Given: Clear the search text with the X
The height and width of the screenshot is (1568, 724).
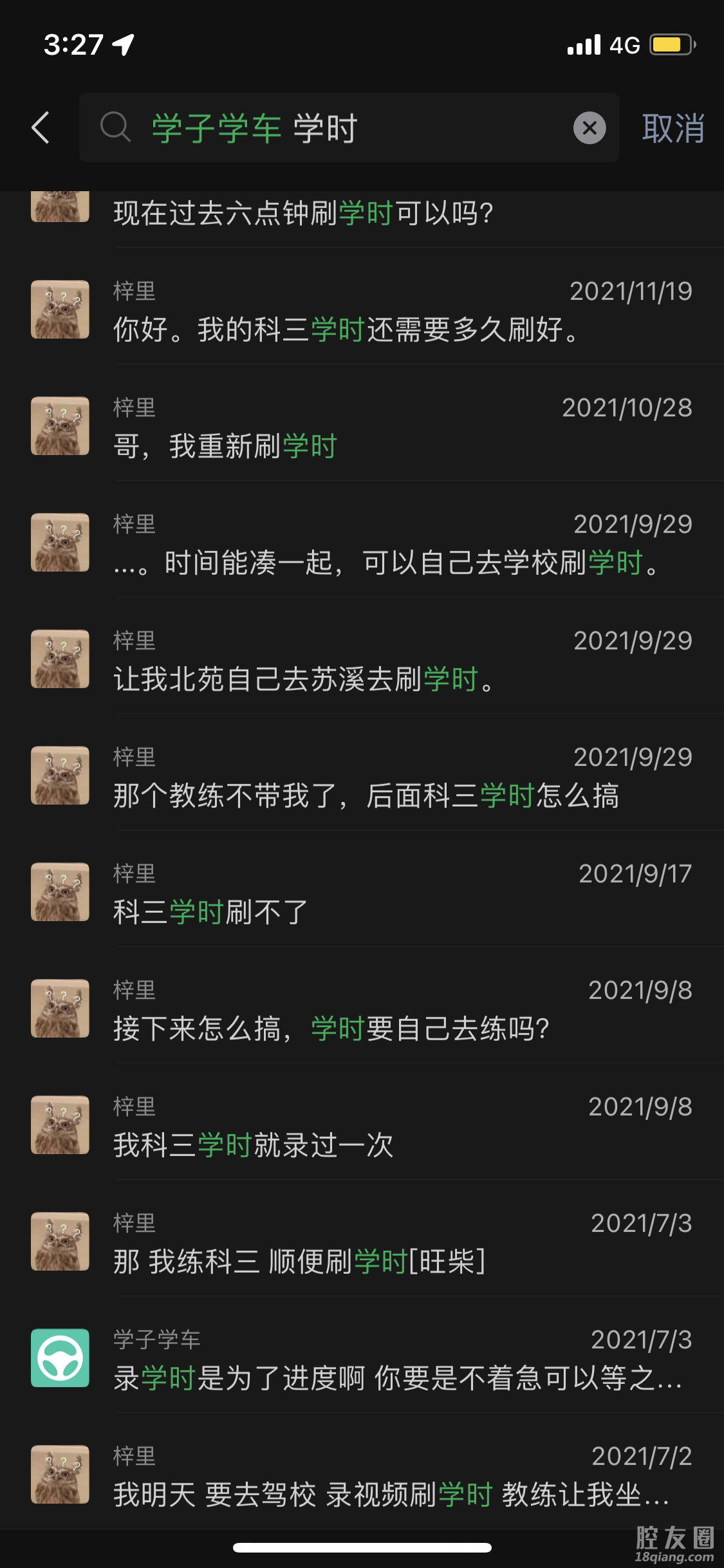Looking at the screenshot, I should 589,128.
